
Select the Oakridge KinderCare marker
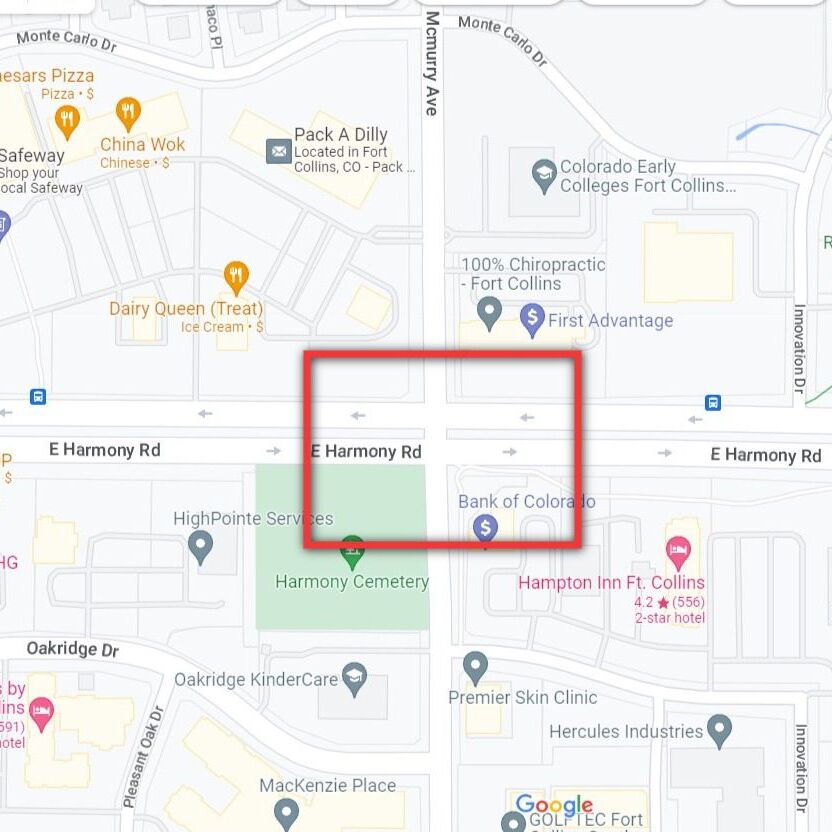[x=354, y=678]
